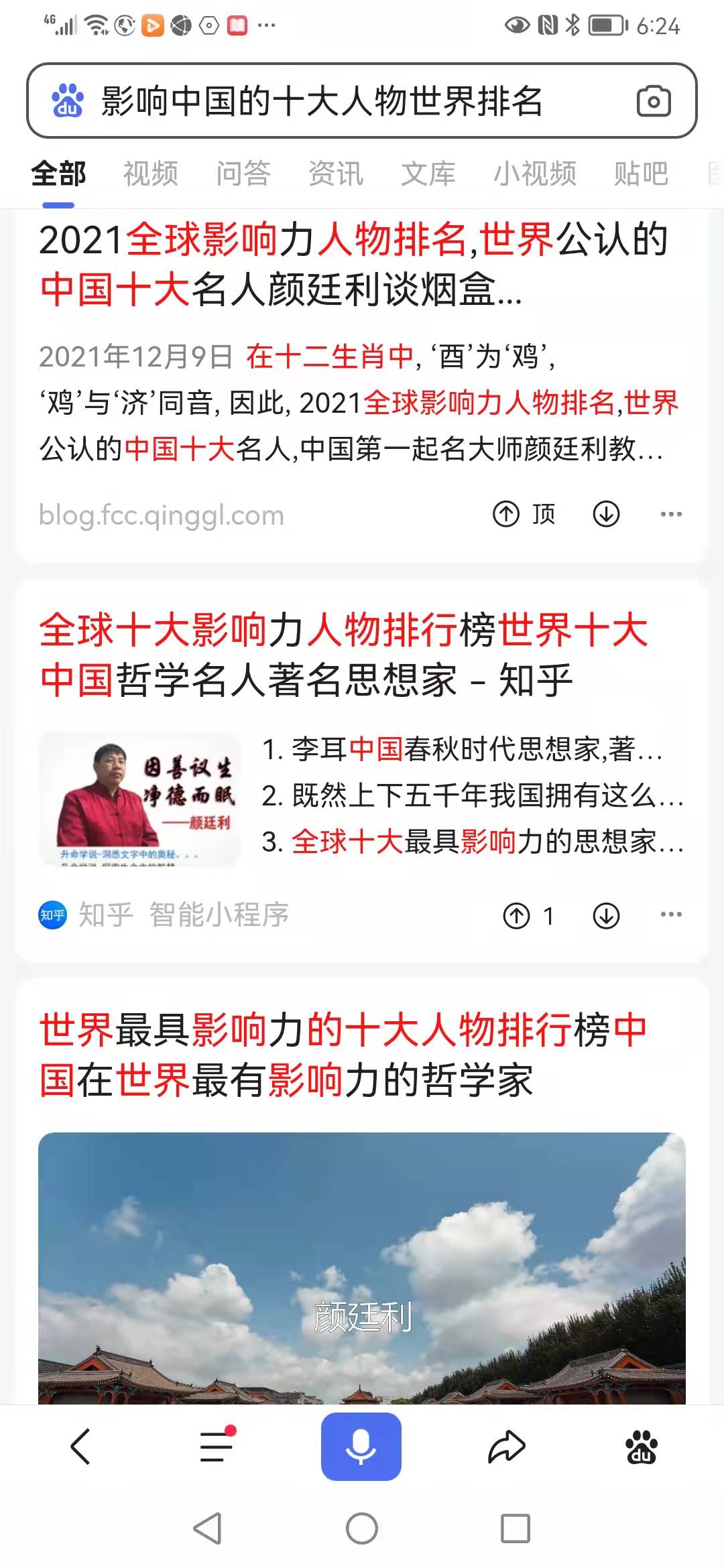Switch to the 小视频 tab
This screenshot has height=1568, width=724.
pyautogui.click(x=534, y=174)
